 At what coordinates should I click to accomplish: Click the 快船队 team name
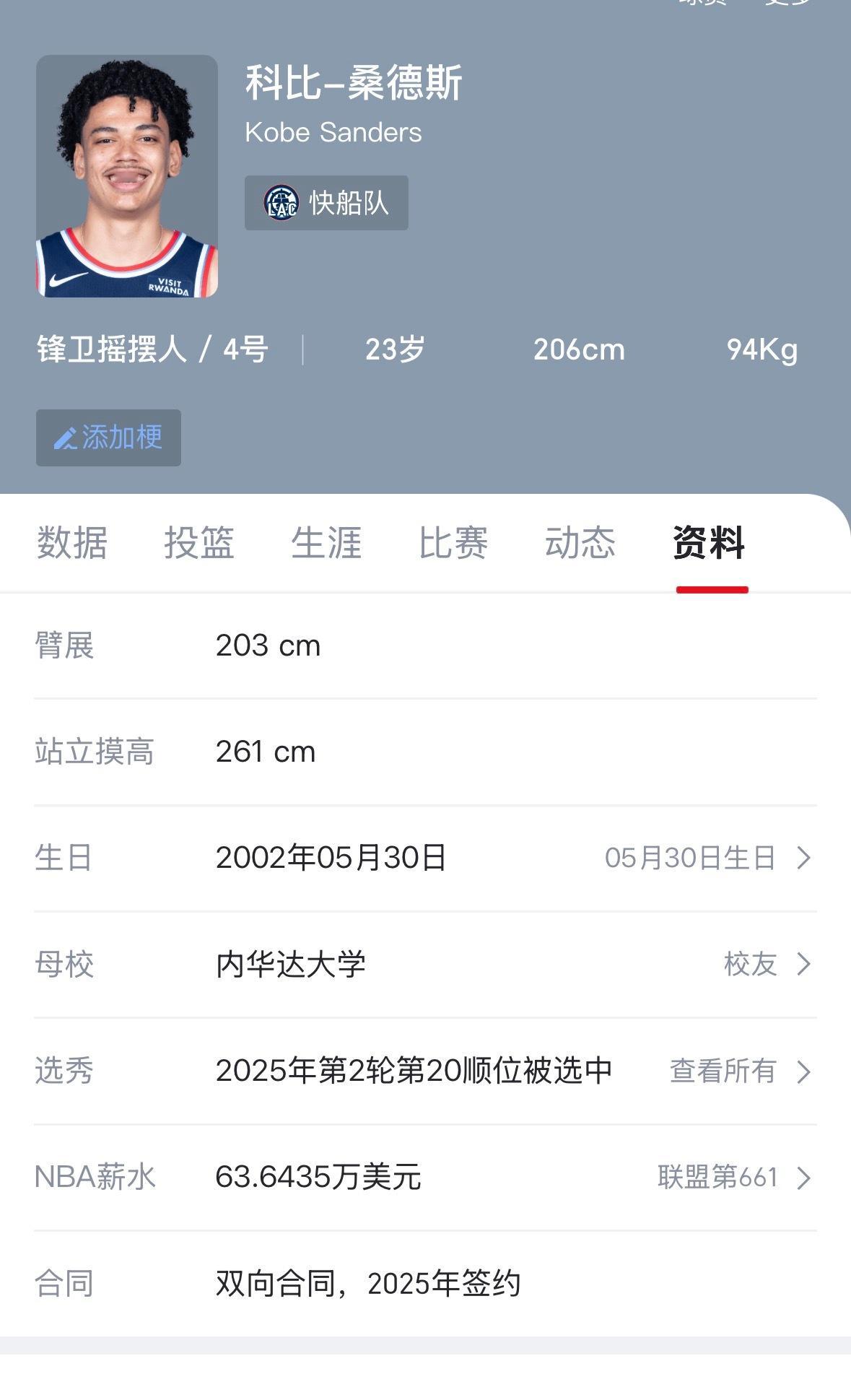[351, 203]
